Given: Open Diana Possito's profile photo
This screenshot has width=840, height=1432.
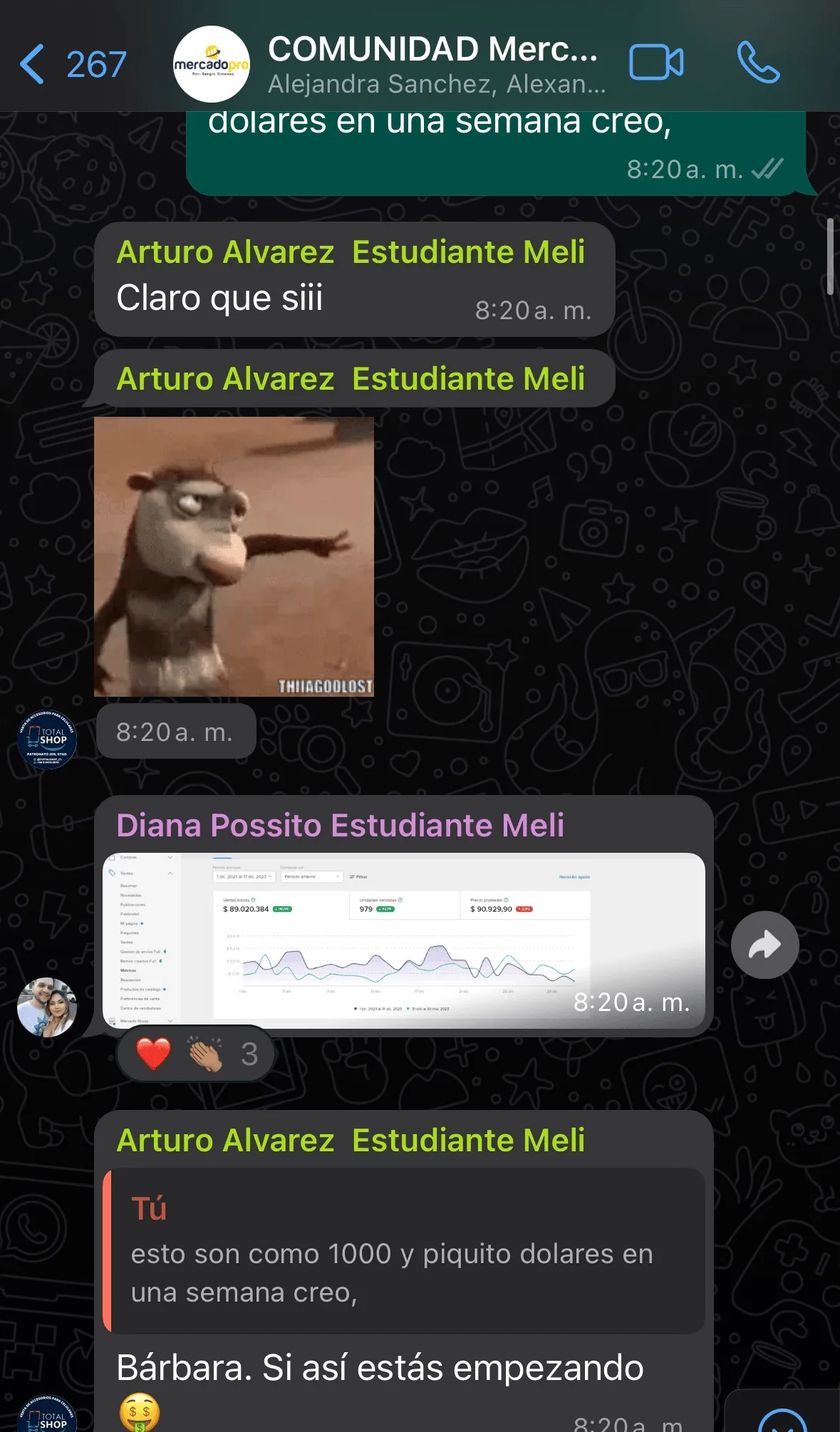Looking at the screenshot, I should (47, 1007).
